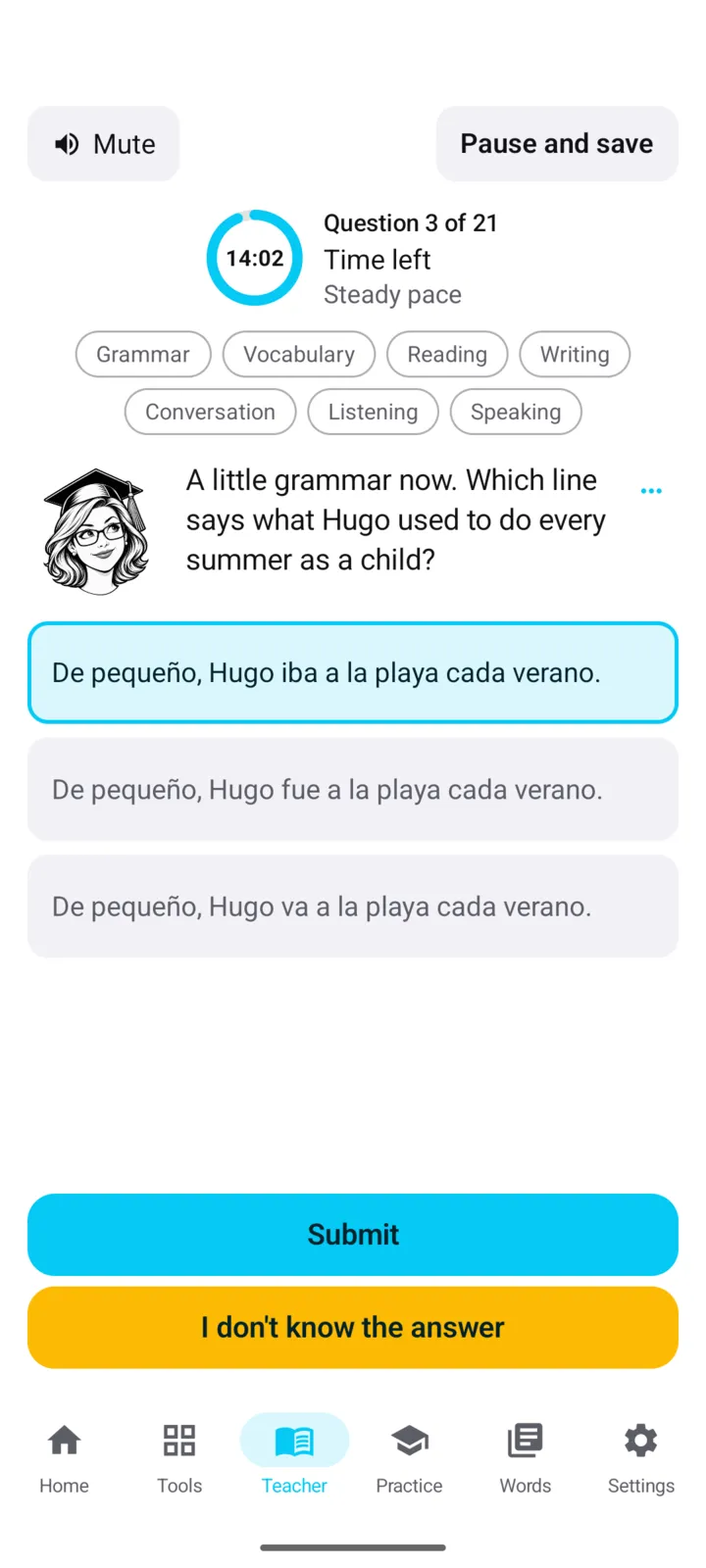The image size is (706, 1568).
Task: Submit the selected answer
Action: pyautogui.click(x=353, y=1234)
